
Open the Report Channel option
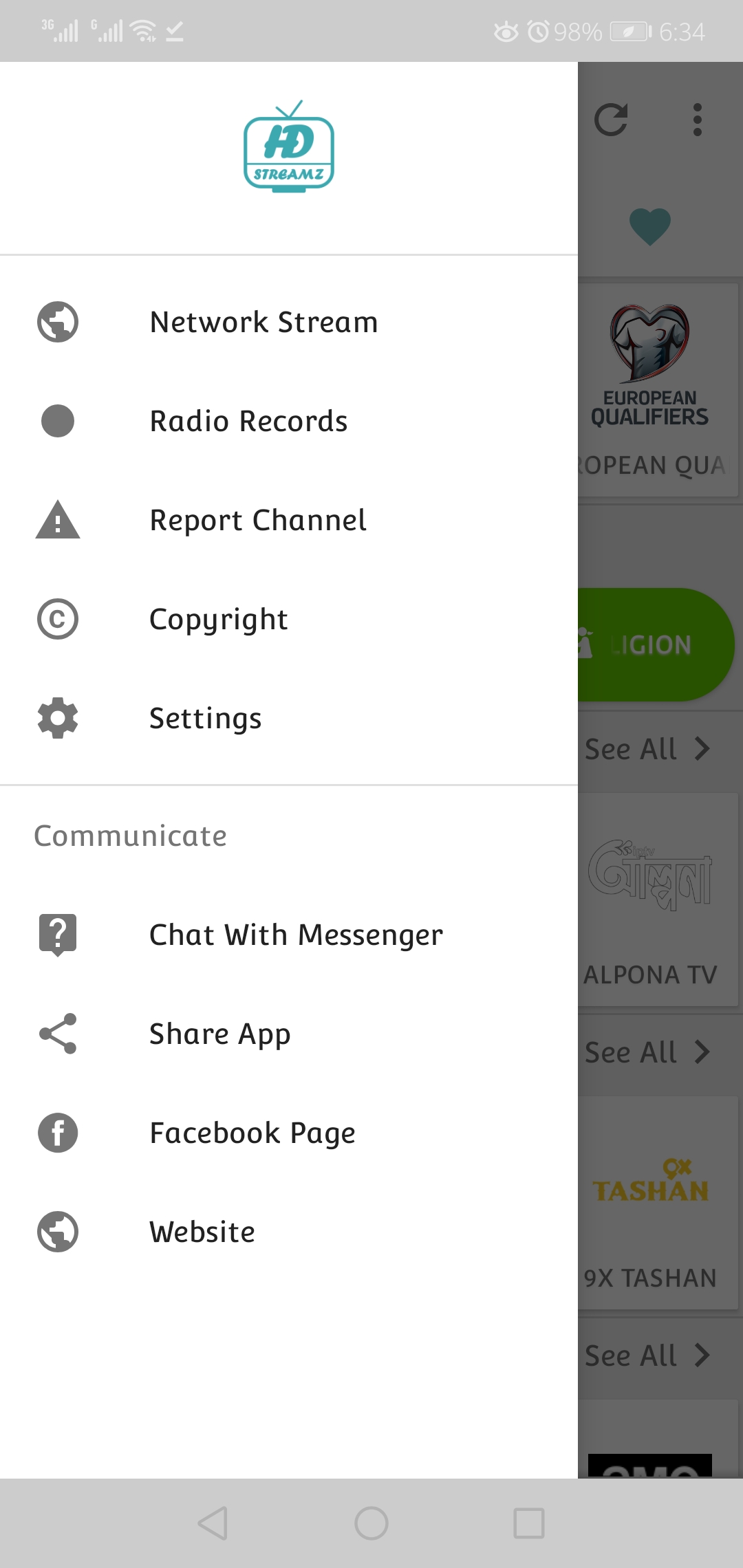[258, 520]
